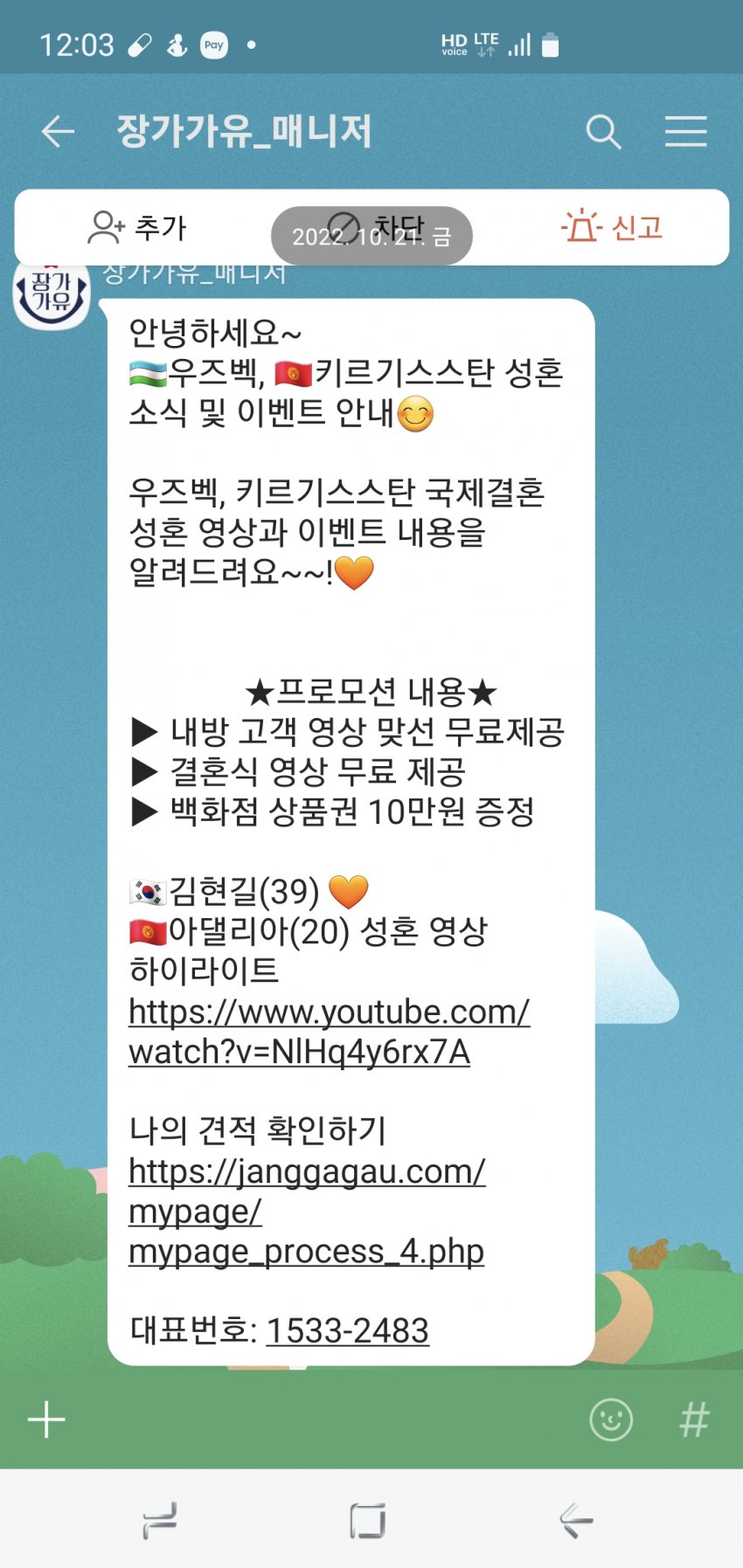Open the plus attachment menu
743x1568 pixels.
coord(46,1419)
